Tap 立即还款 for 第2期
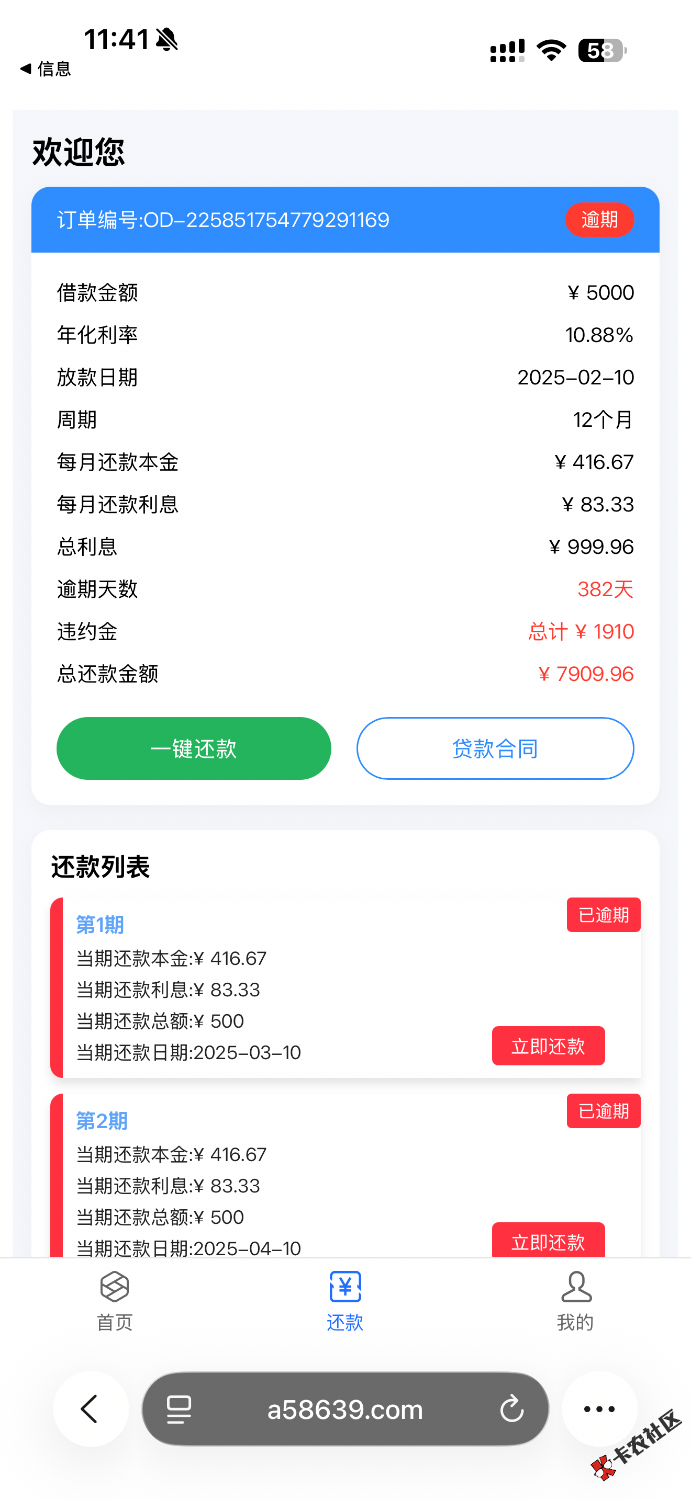The image size is (691, 1500). pyautogui.click(x=548, y=1241)
